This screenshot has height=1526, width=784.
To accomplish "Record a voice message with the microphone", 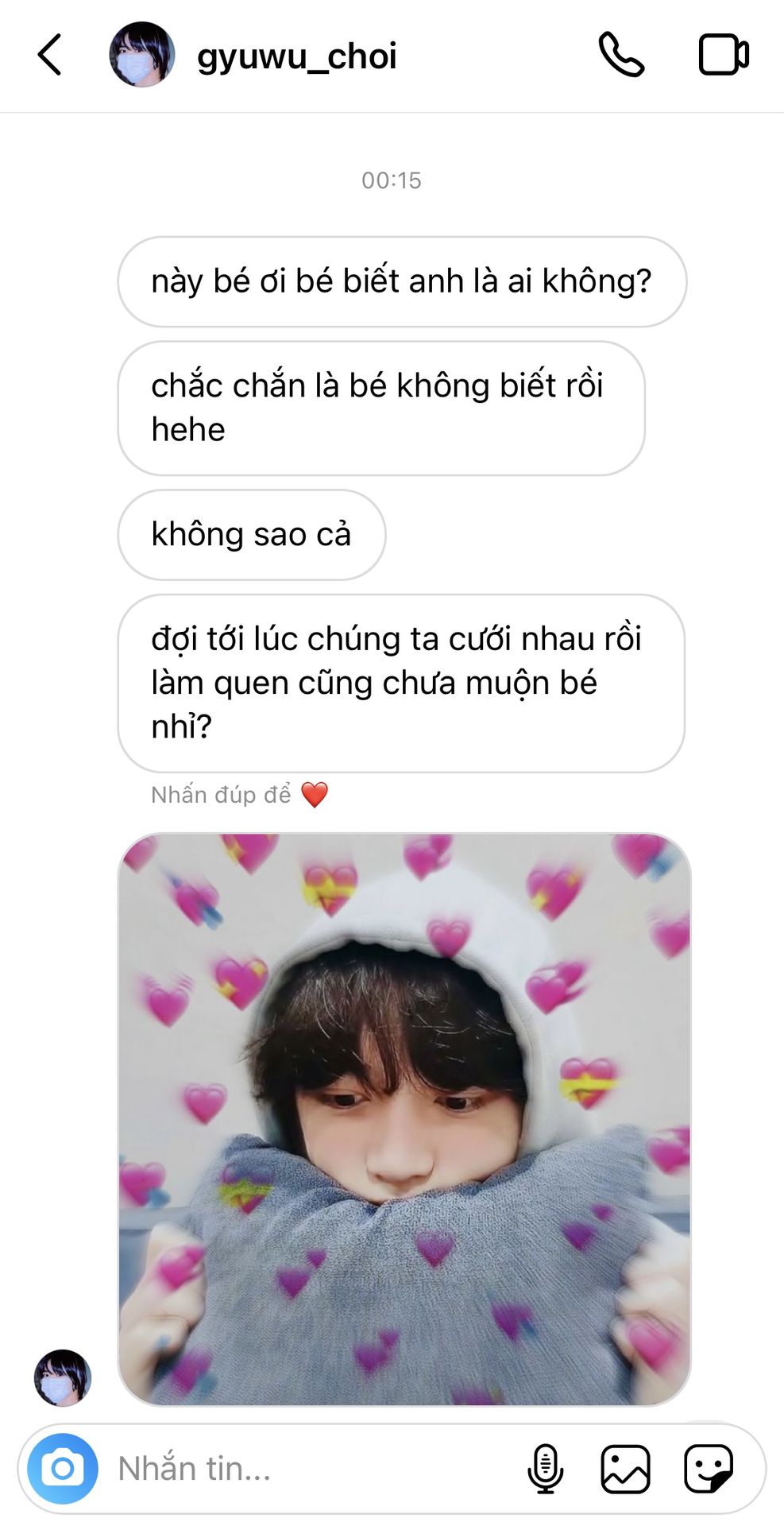I will pos(545,1469).
